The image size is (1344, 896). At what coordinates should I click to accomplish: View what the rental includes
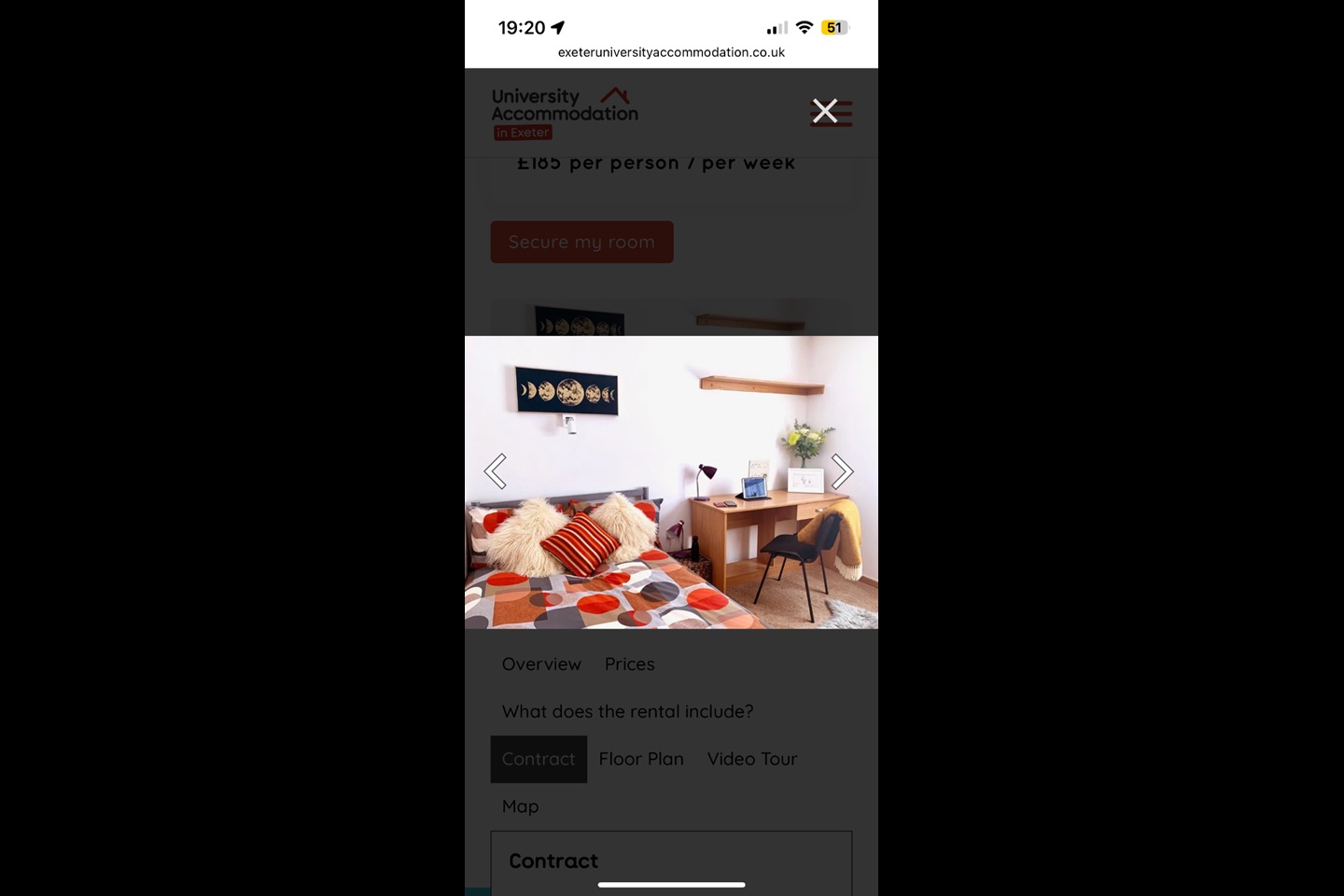[x=627, y=712]
